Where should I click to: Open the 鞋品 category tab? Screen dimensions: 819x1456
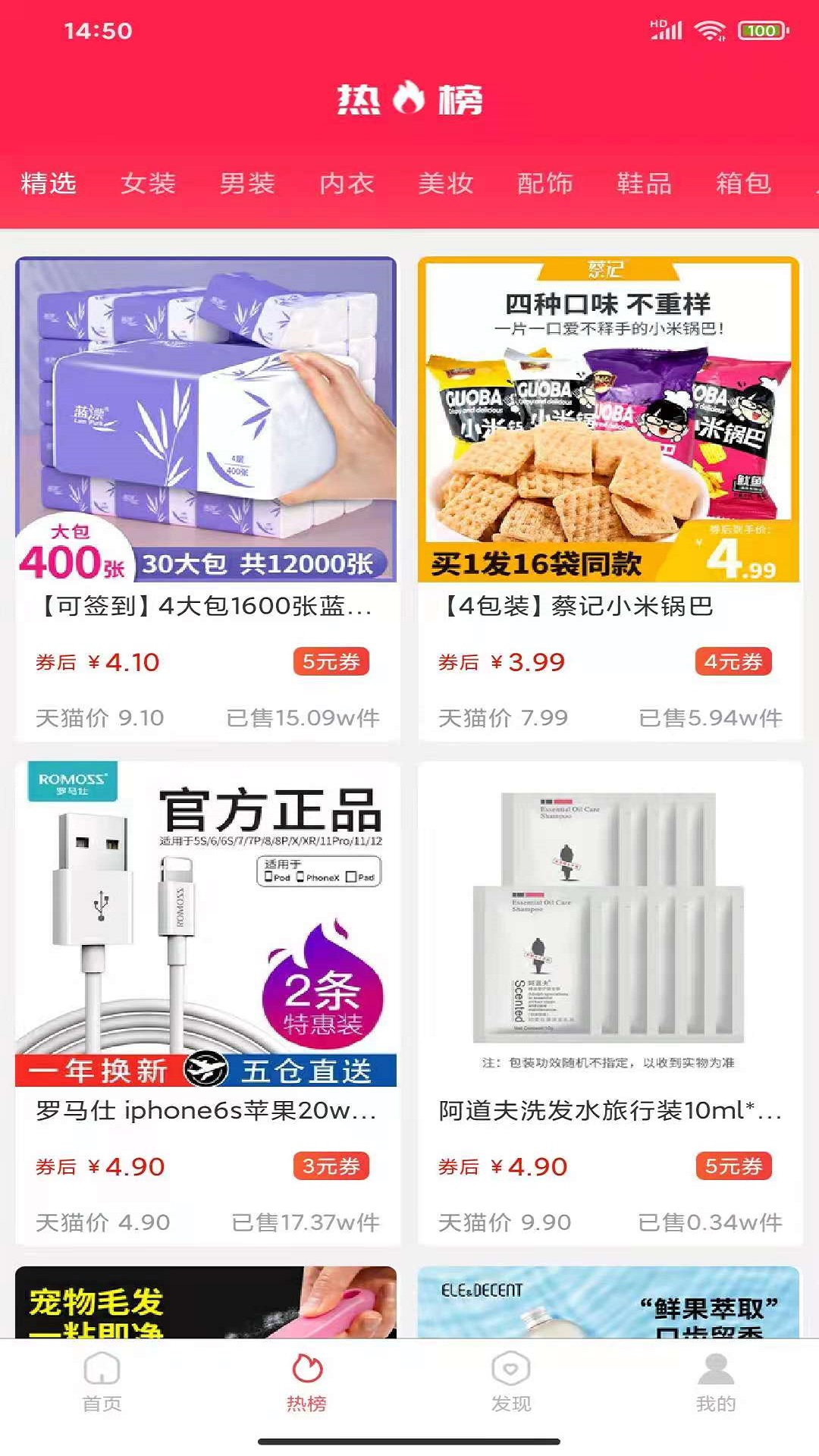tap(645, 184)
